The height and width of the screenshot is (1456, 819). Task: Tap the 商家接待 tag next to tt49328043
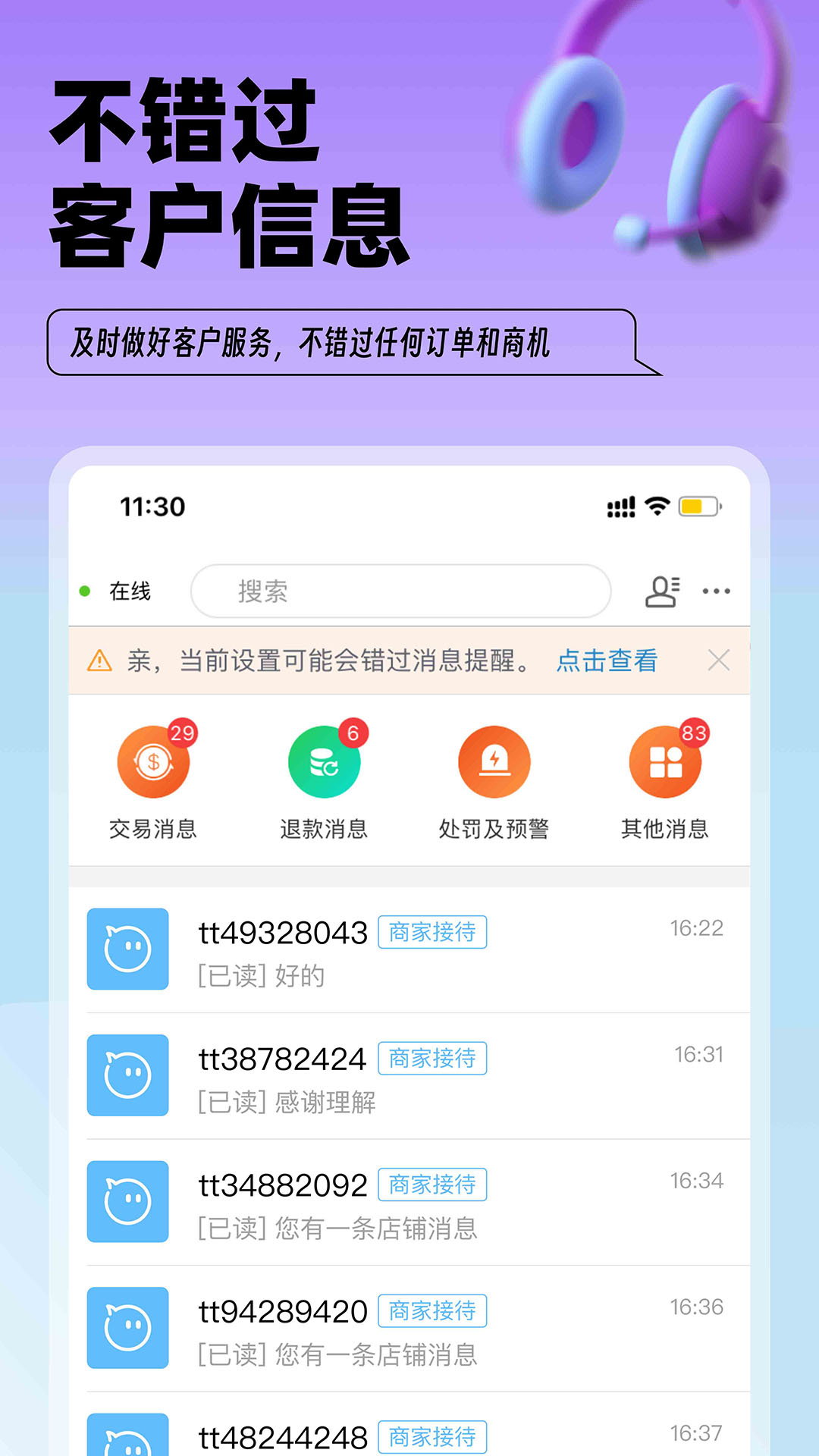pyautogui.click(x=433, y=934)
